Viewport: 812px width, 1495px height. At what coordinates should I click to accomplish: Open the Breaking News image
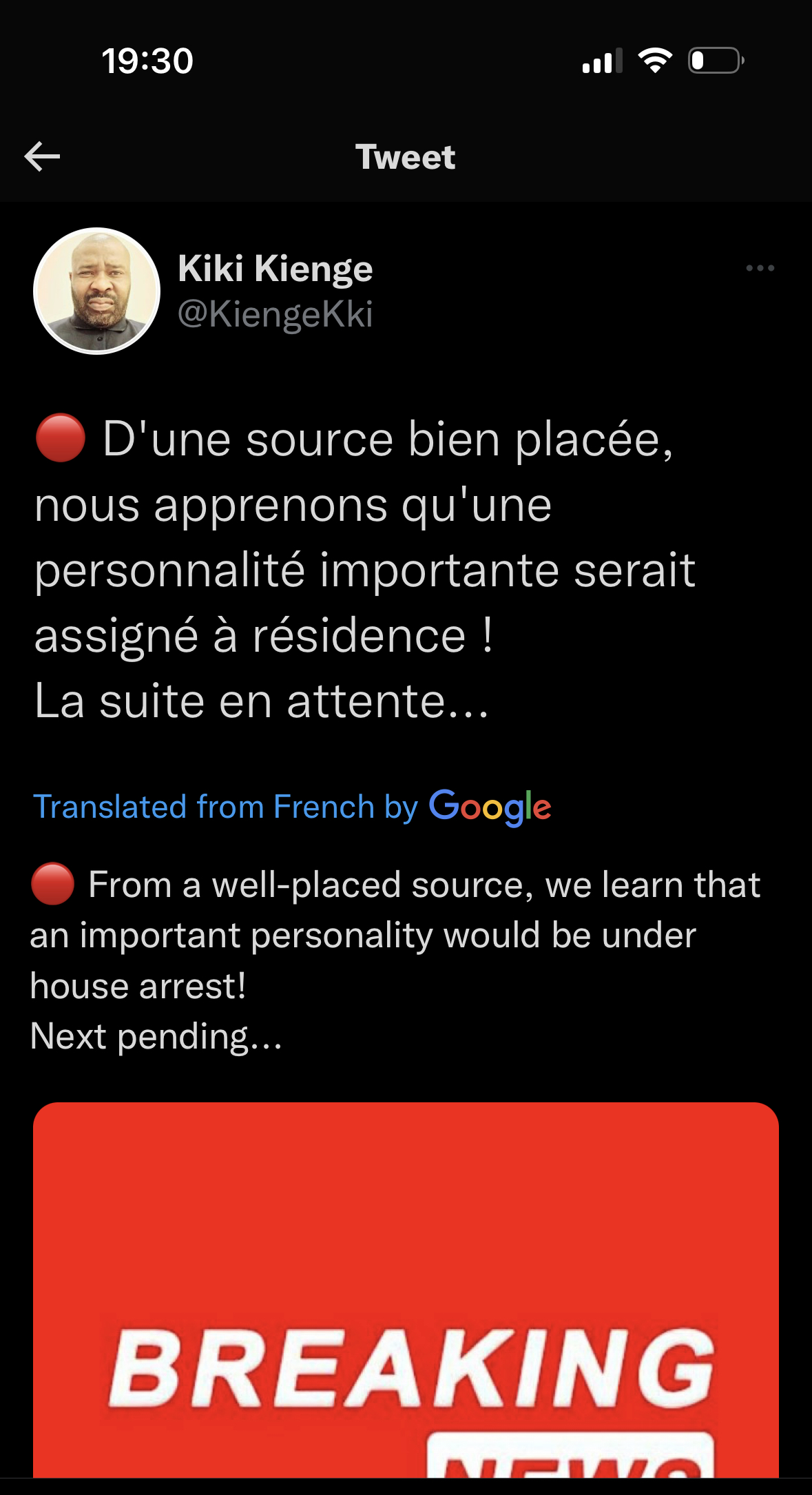(x=406, y=1288)
